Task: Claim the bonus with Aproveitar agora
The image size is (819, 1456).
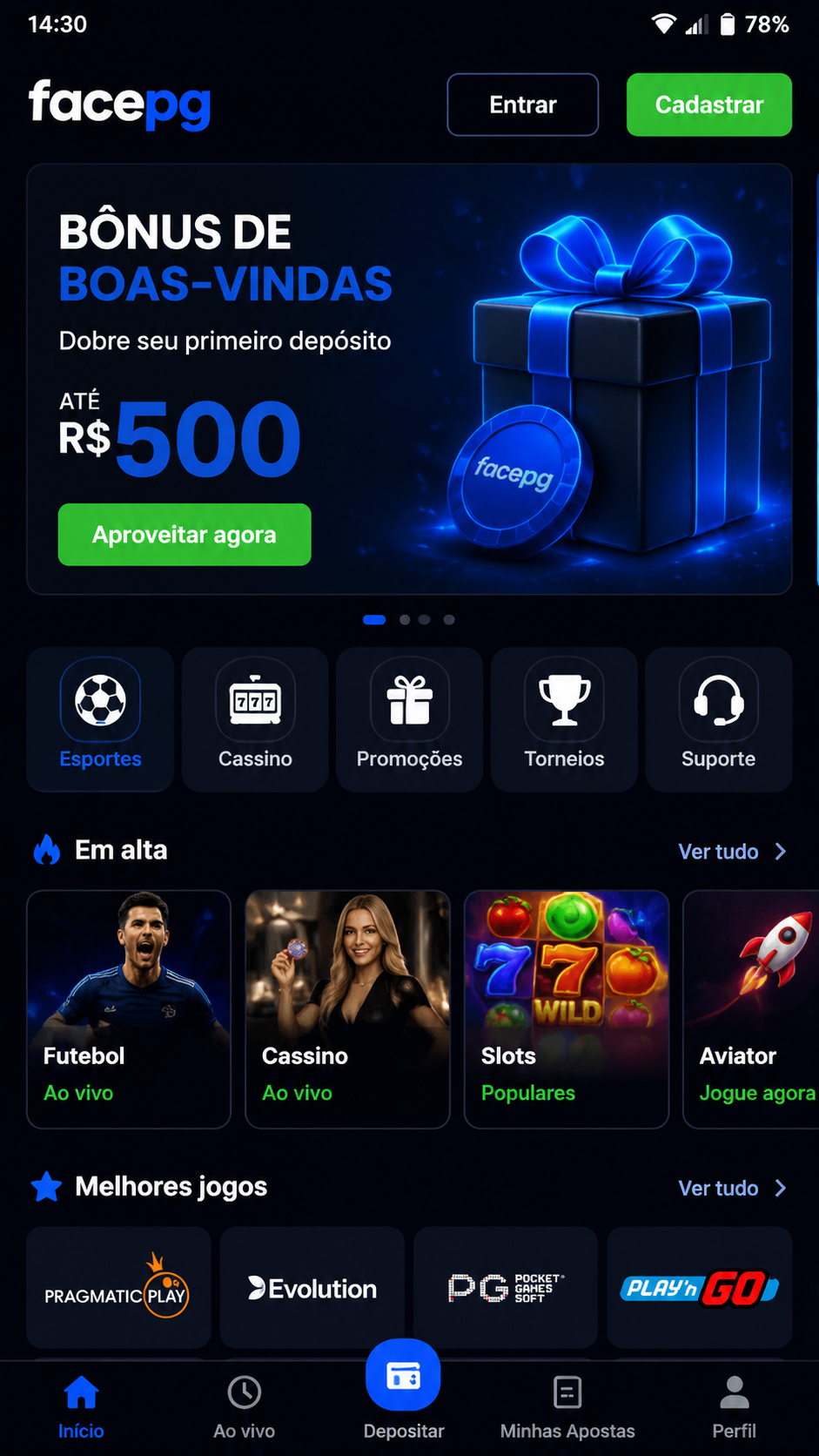Action: 185,535
